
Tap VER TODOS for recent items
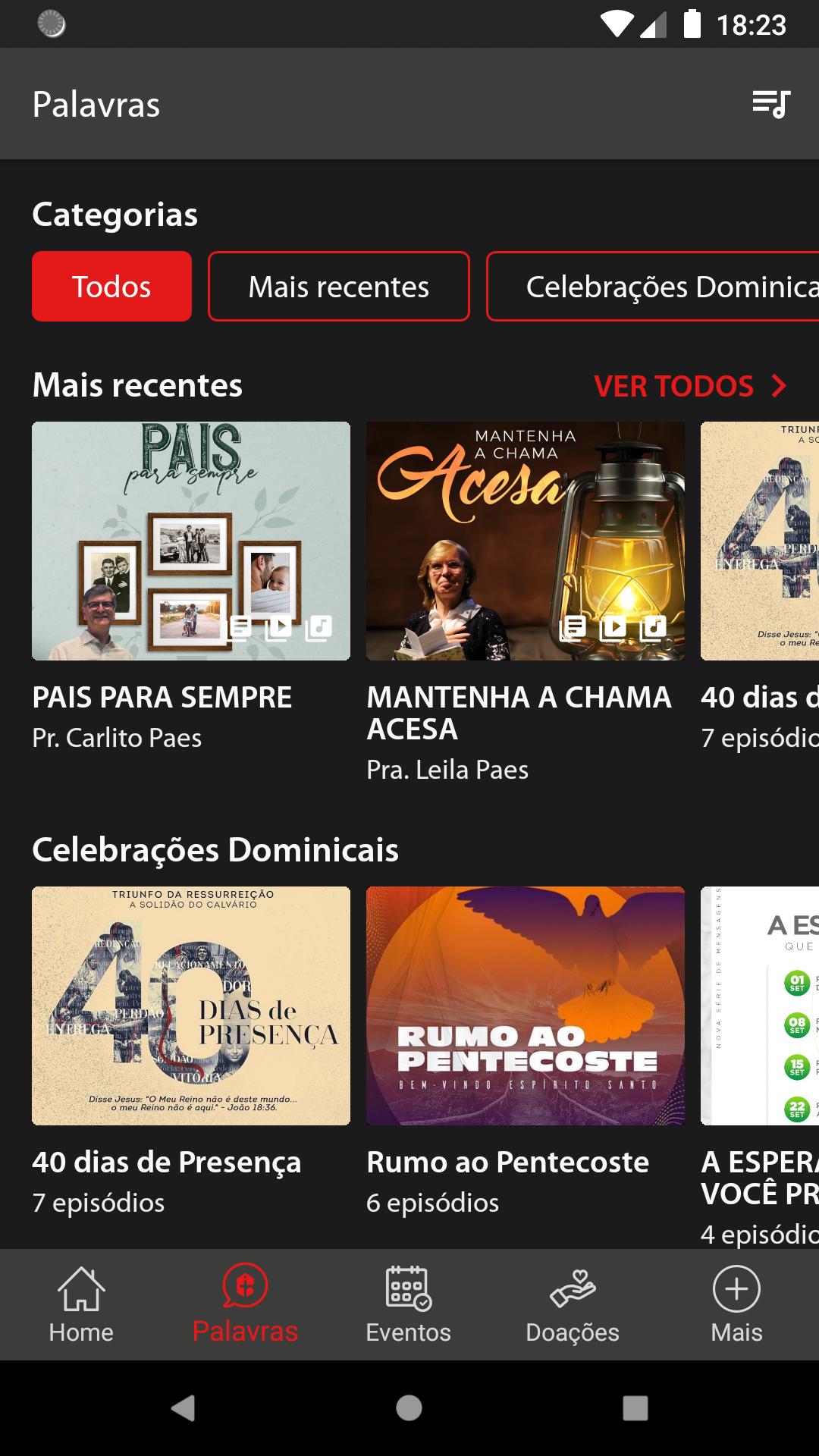click(689, 386)
